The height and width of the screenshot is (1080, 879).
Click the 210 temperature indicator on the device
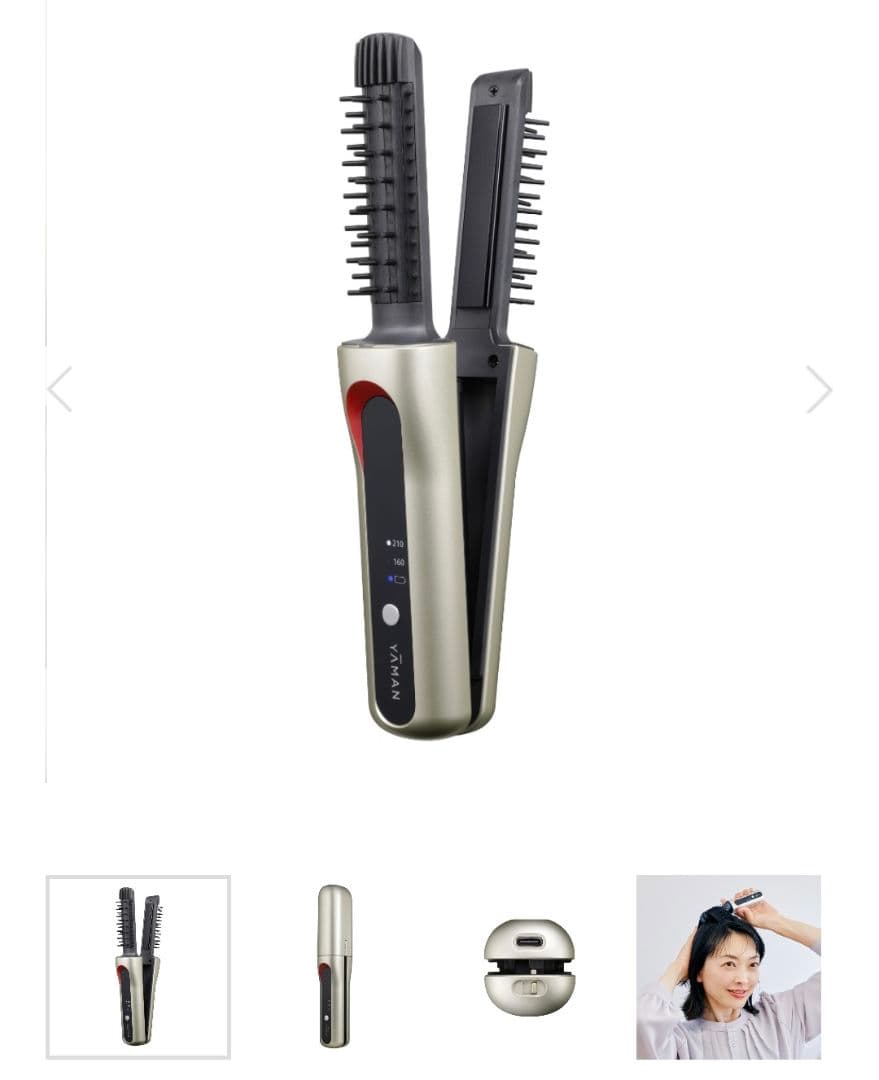pyautogui.click(x=398, y=543)
